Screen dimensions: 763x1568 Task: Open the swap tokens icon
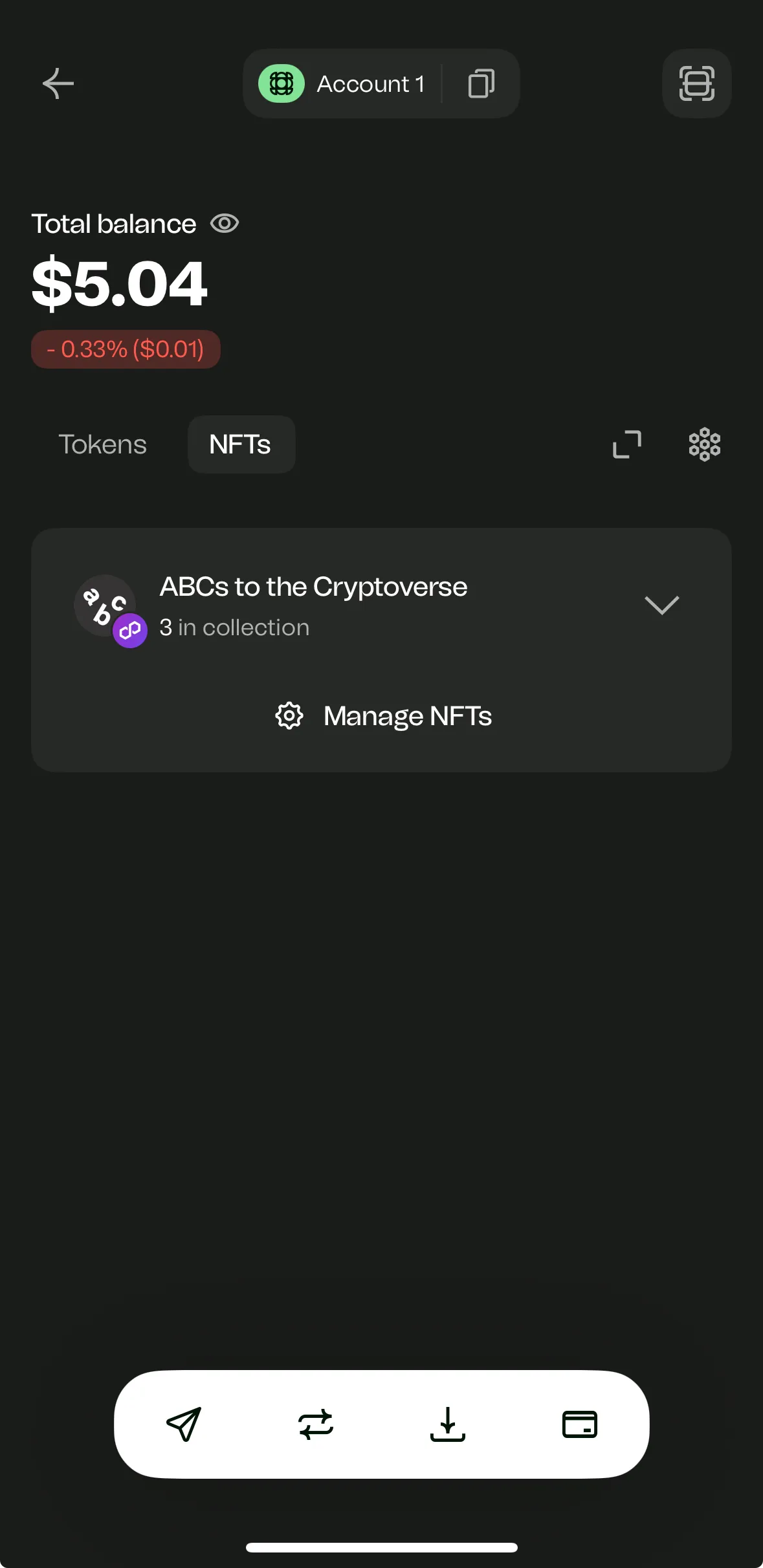click(x=315, y=1422)
